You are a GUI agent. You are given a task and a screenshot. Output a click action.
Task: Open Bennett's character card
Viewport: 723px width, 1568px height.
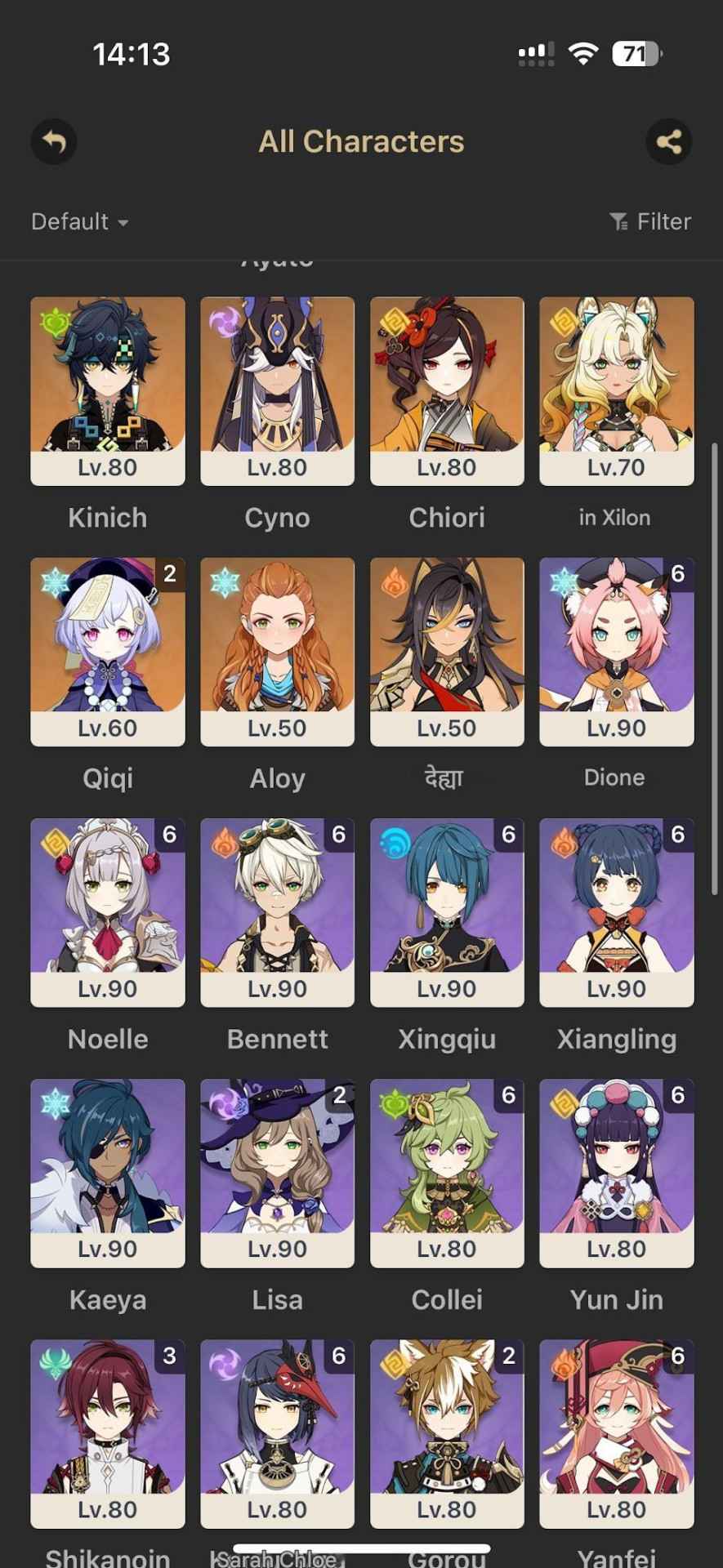(x=277, y=911)
